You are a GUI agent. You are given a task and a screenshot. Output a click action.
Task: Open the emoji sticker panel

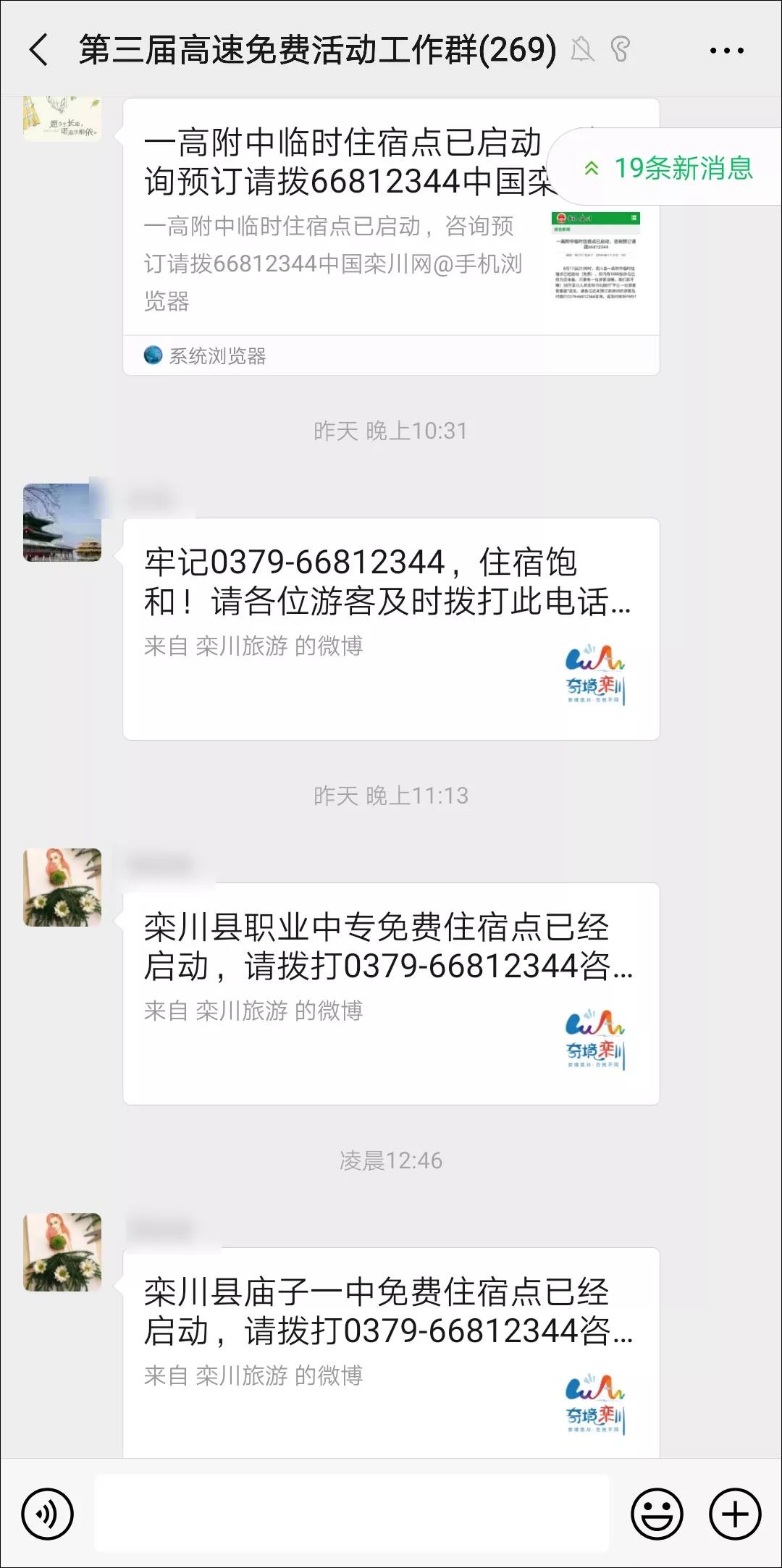pyautogui.click(x=657, y=1513)
